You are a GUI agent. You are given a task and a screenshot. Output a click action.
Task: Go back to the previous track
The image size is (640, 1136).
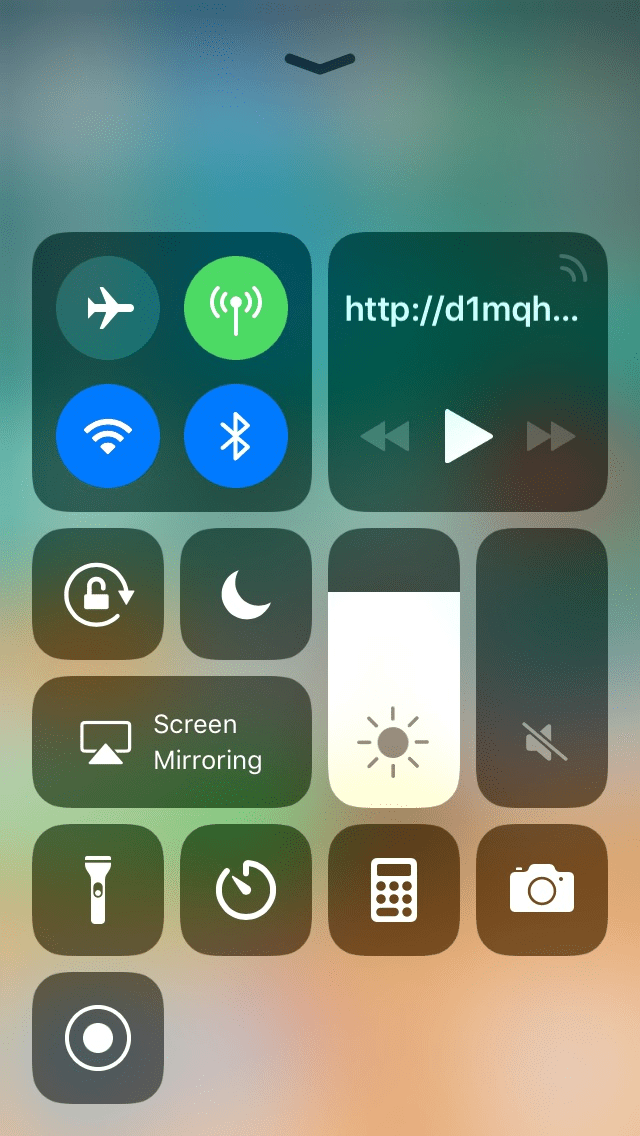pos(385,436)
